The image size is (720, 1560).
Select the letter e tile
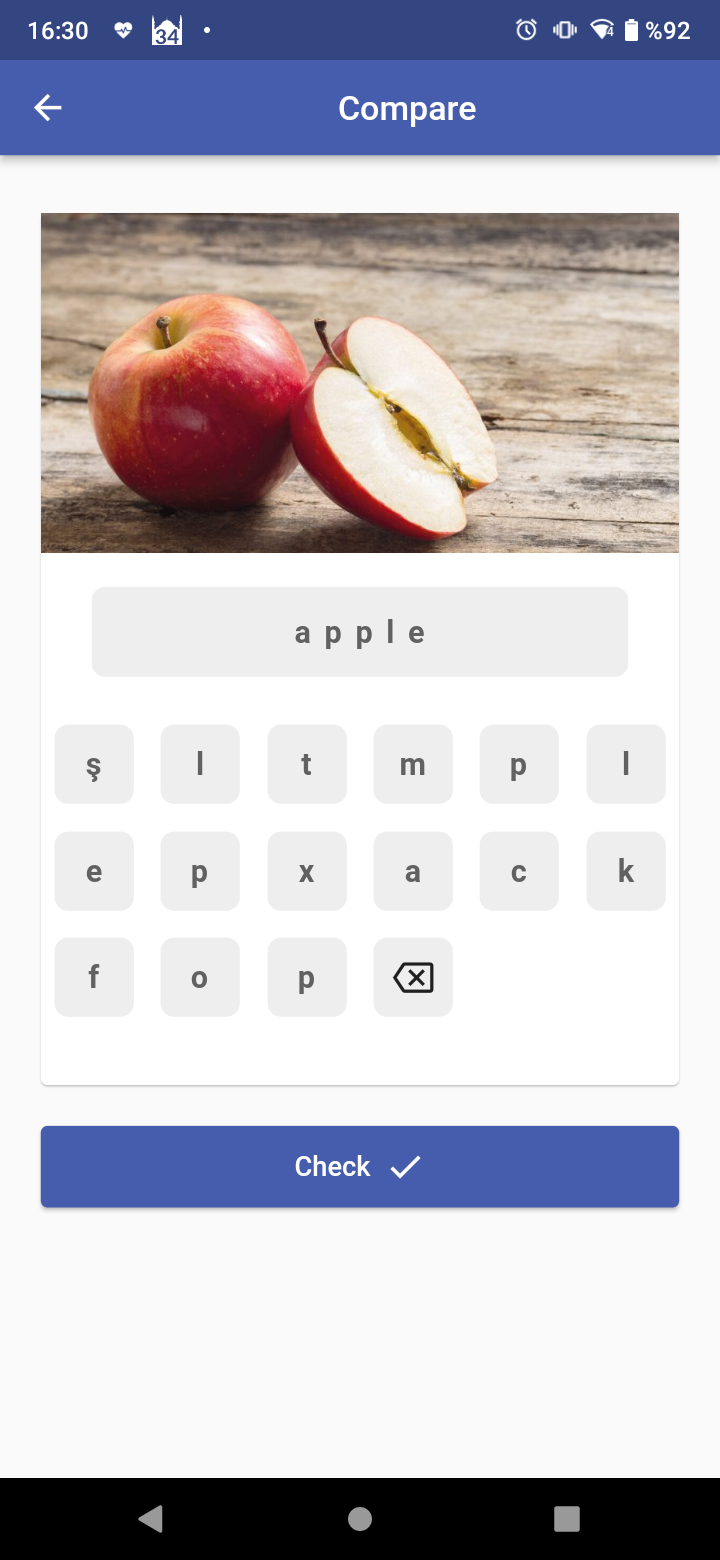pos(94,871)
